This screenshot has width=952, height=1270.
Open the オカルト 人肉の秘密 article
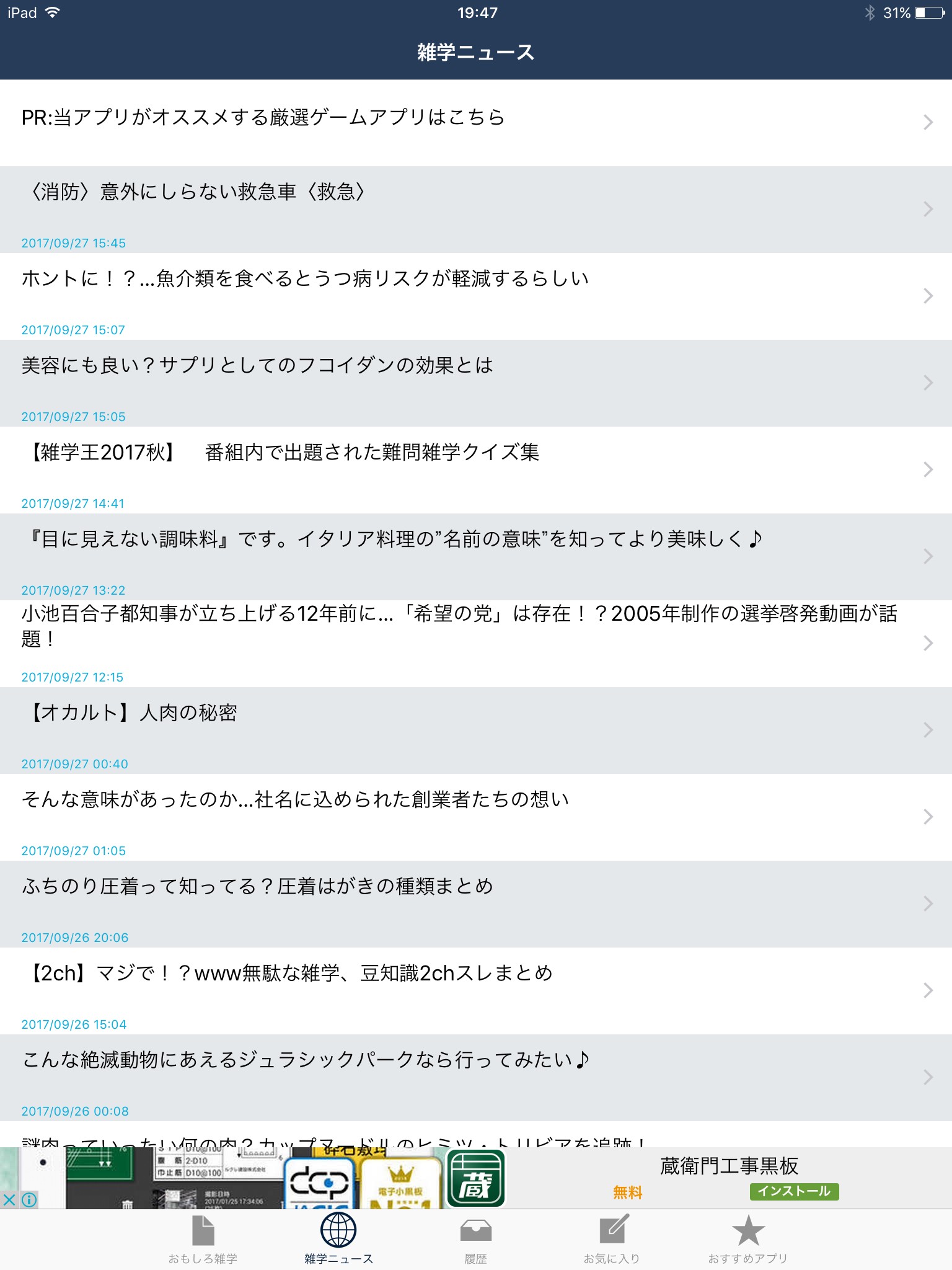476,730
